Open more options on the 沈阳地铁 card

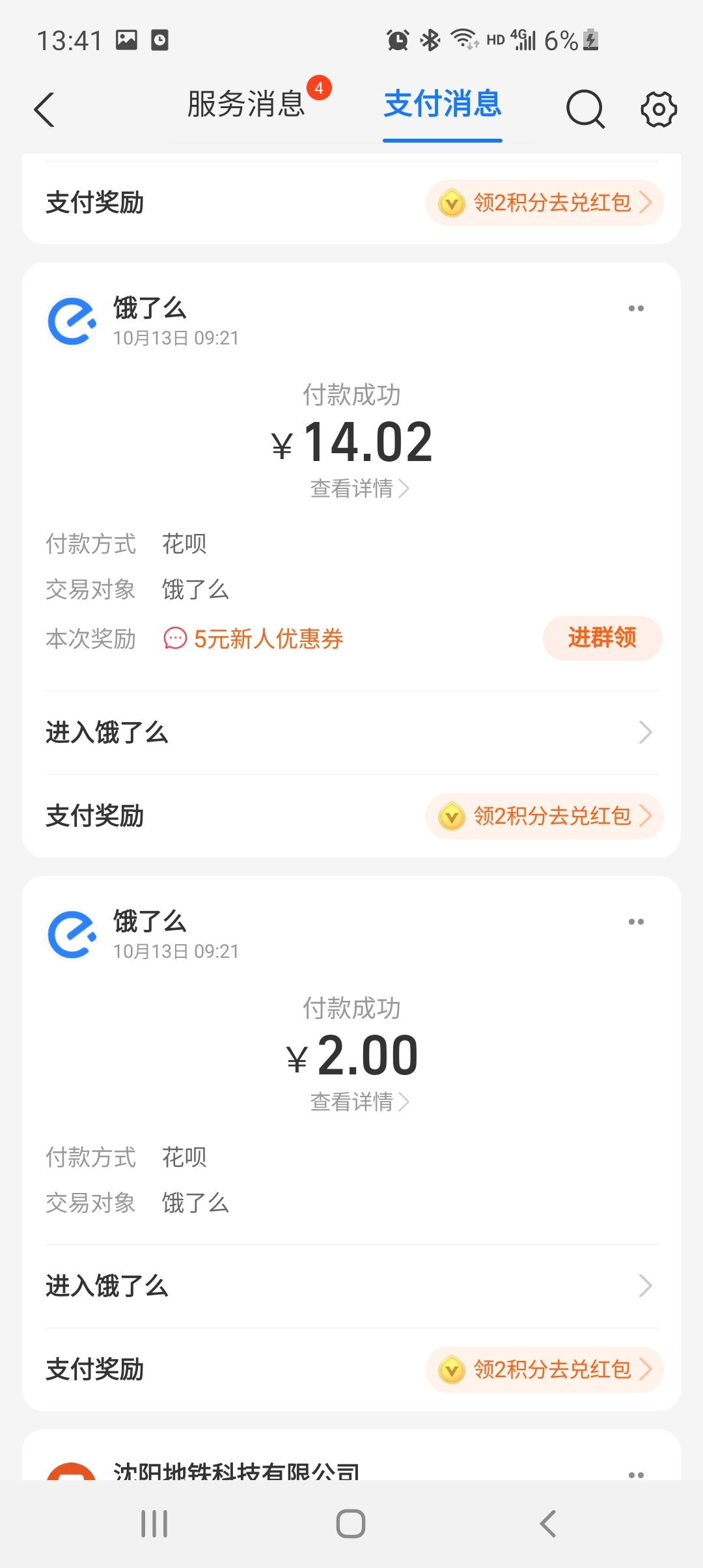(x=636, y=1474)
